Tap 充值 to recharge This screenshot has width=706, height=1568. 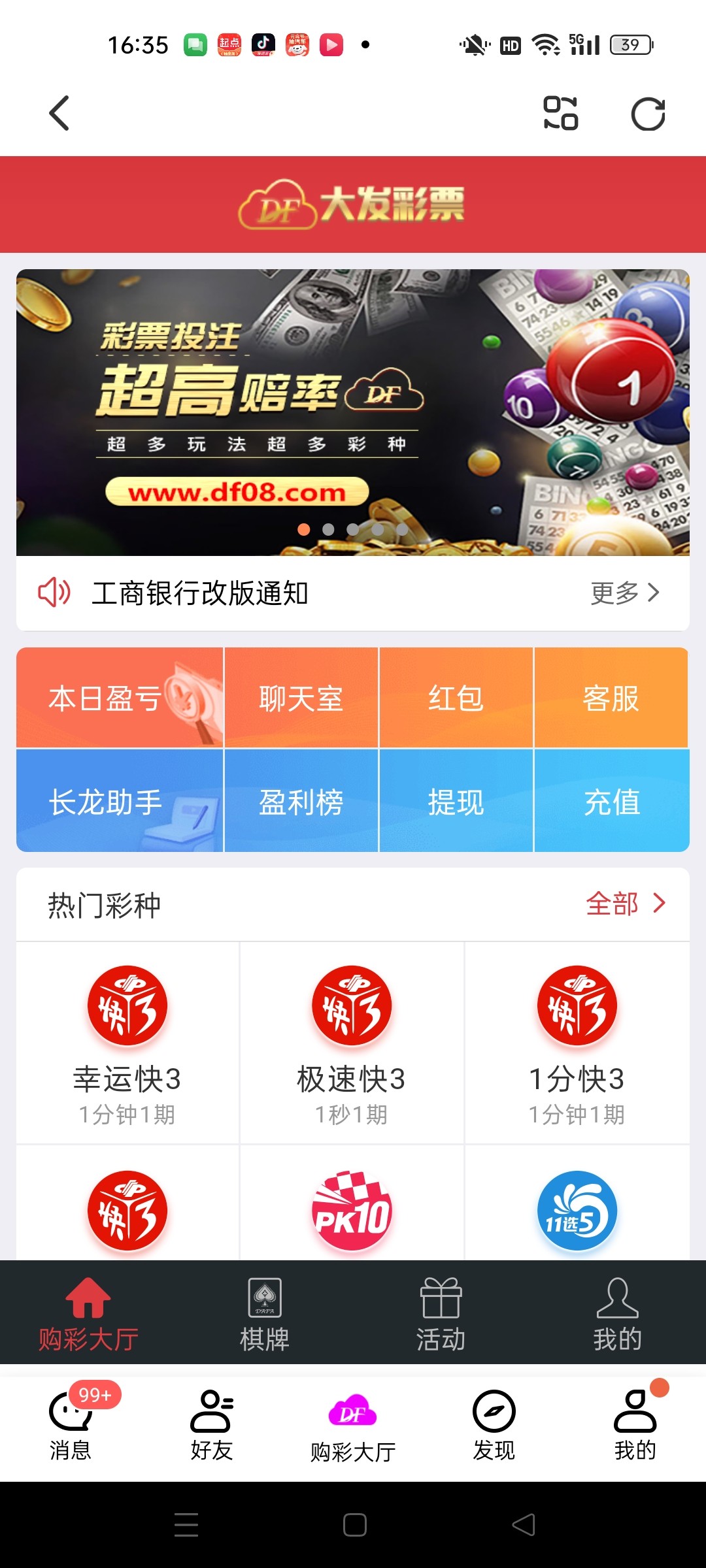coord(611,801)
